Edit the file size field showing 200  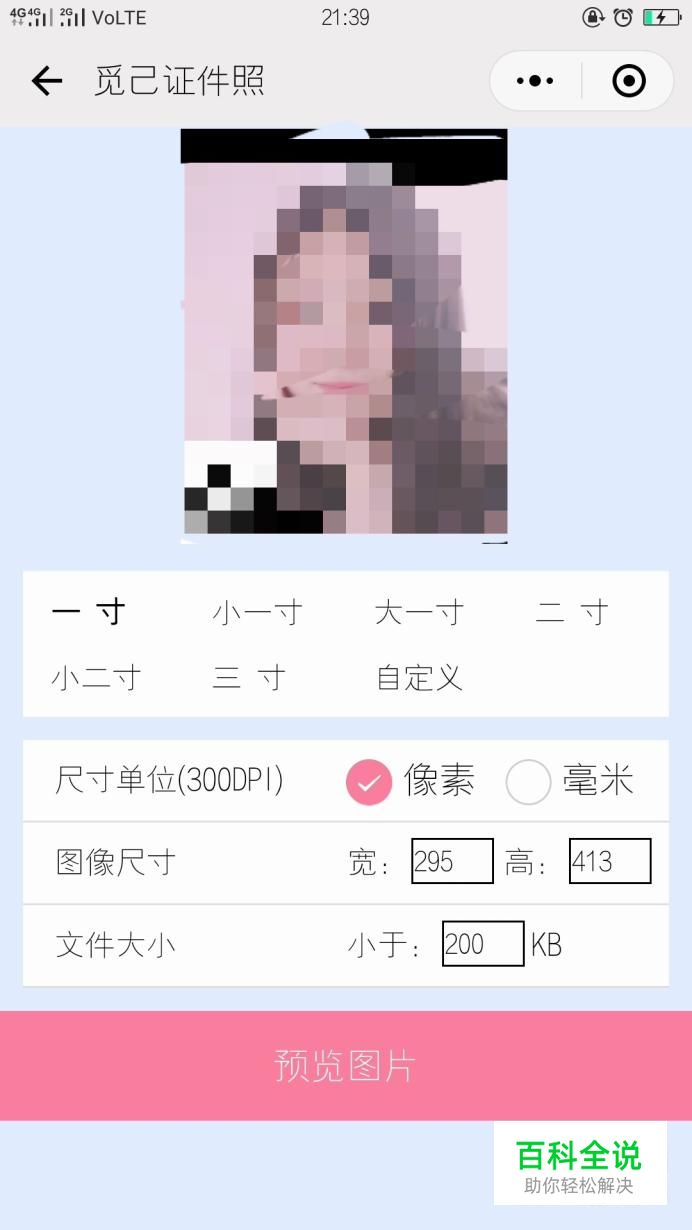483,943
